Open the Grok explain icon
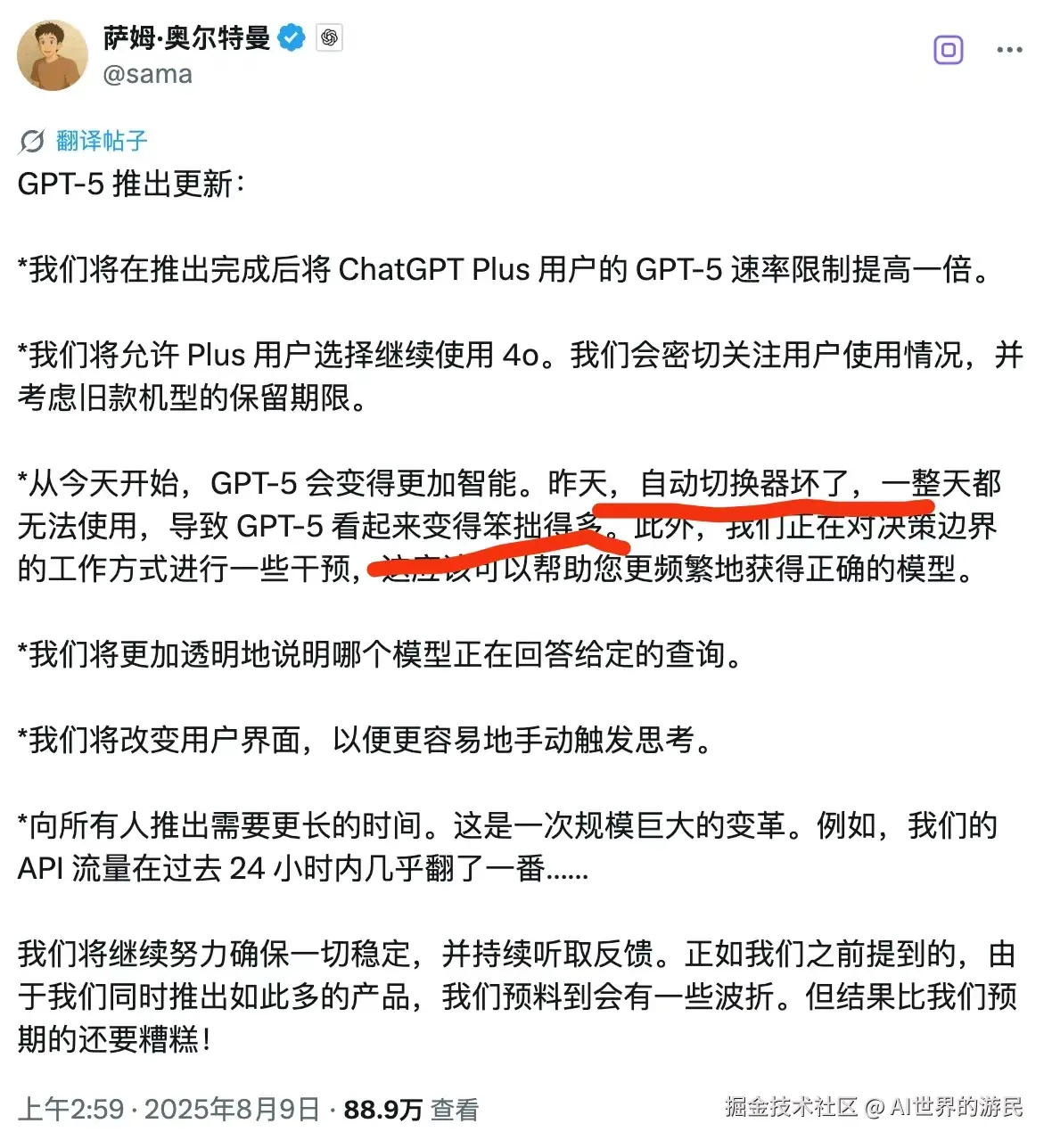Viewport: 1052px width, 1148px height. (x=949, y=50)
